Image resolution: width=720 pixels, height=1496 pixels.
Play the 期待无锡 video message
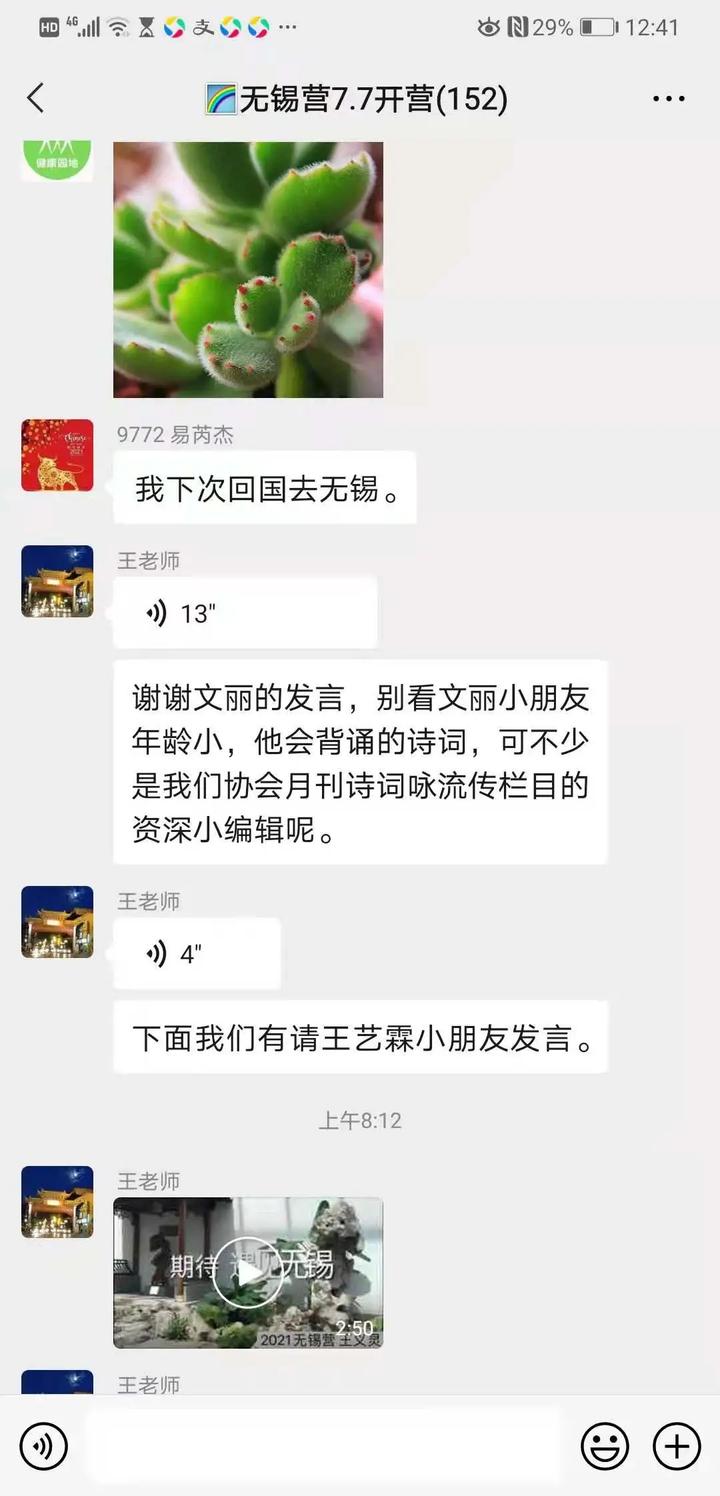[x=248, y=1272]
